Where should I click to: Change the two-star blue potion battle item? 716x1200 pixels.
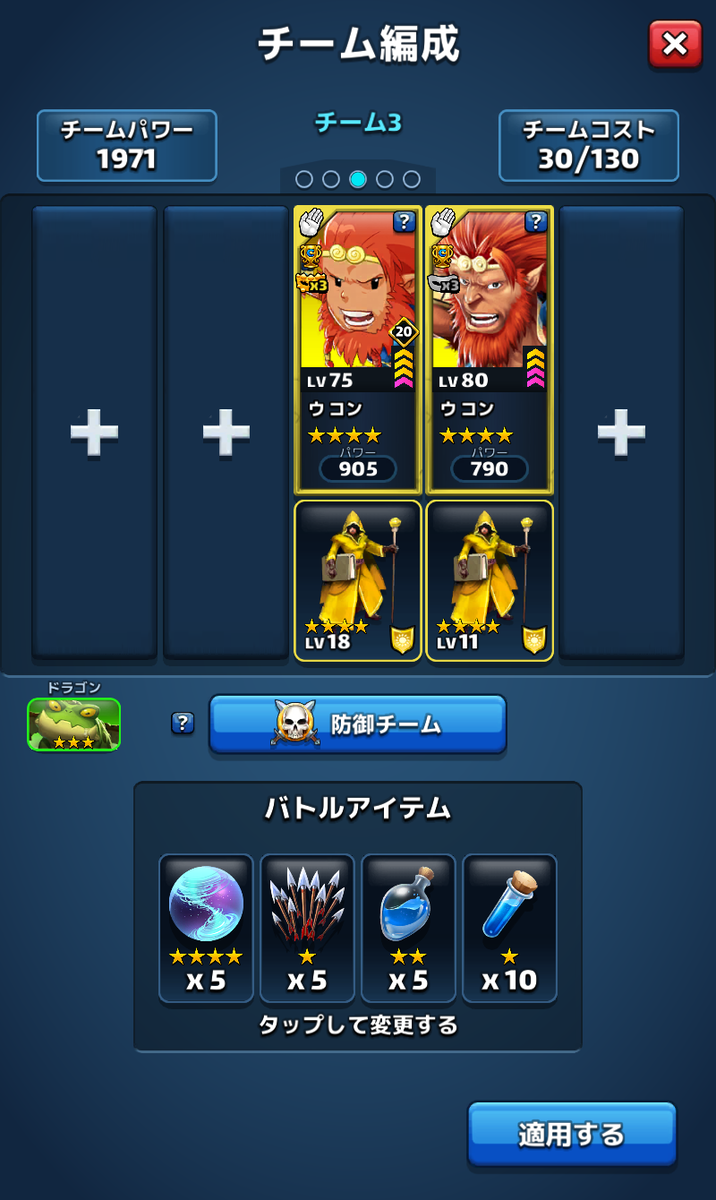click(408, 928)
